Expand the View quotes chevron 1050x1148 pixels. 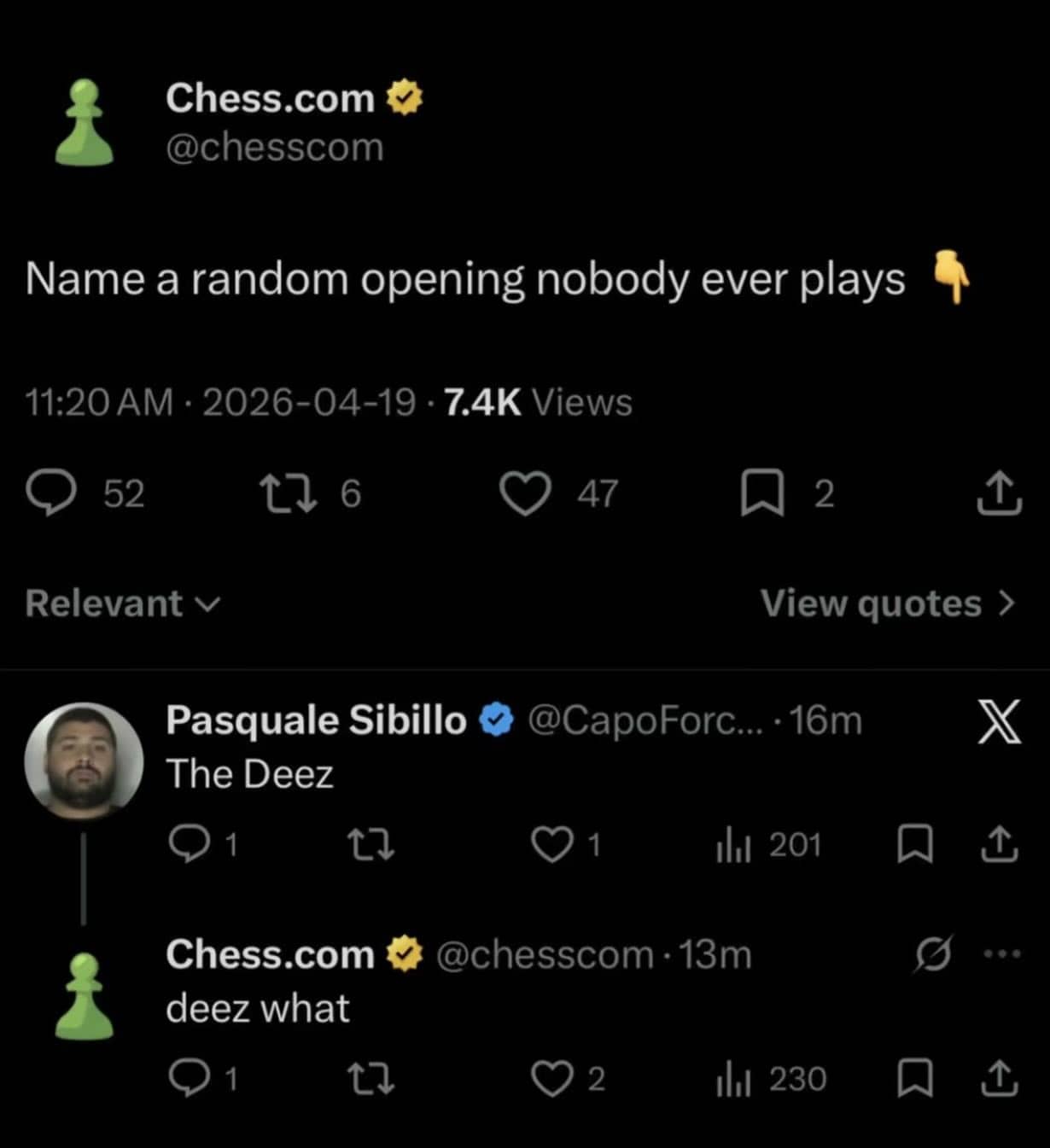pos(1007,603)
